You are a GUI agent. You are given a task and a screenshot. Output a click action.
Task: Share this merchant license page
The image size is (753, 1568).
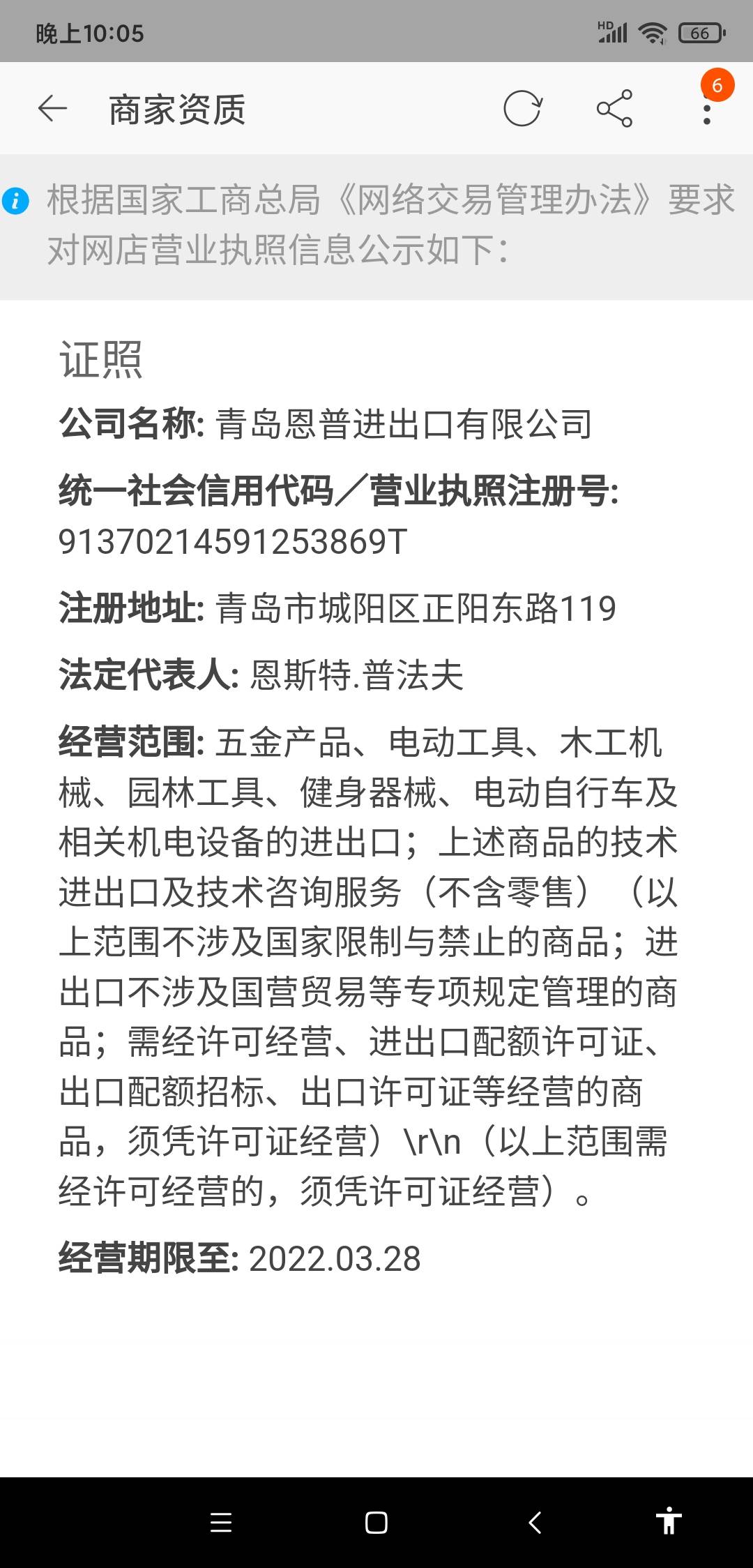[x=614, y=109]
